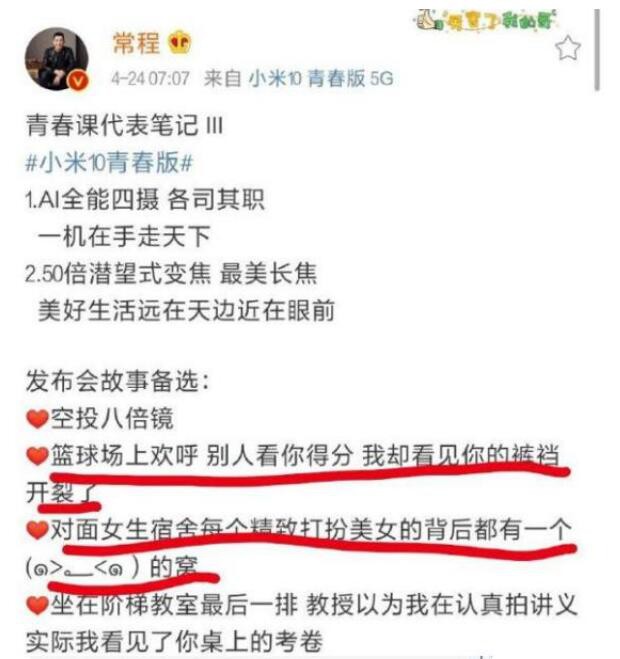
Task: Tap the username 常程
Action: 135,42
